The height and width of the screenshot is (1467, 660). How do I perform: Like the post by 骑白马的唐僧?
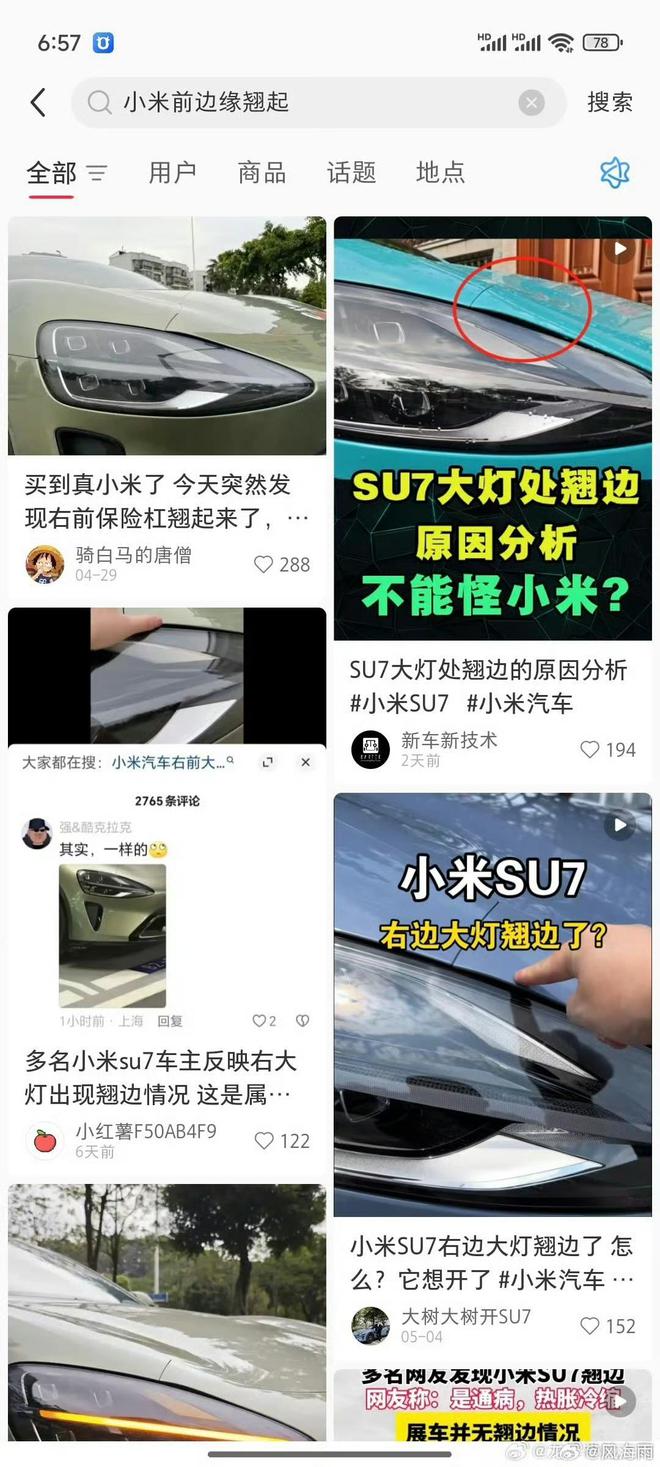tap(264, 565)
